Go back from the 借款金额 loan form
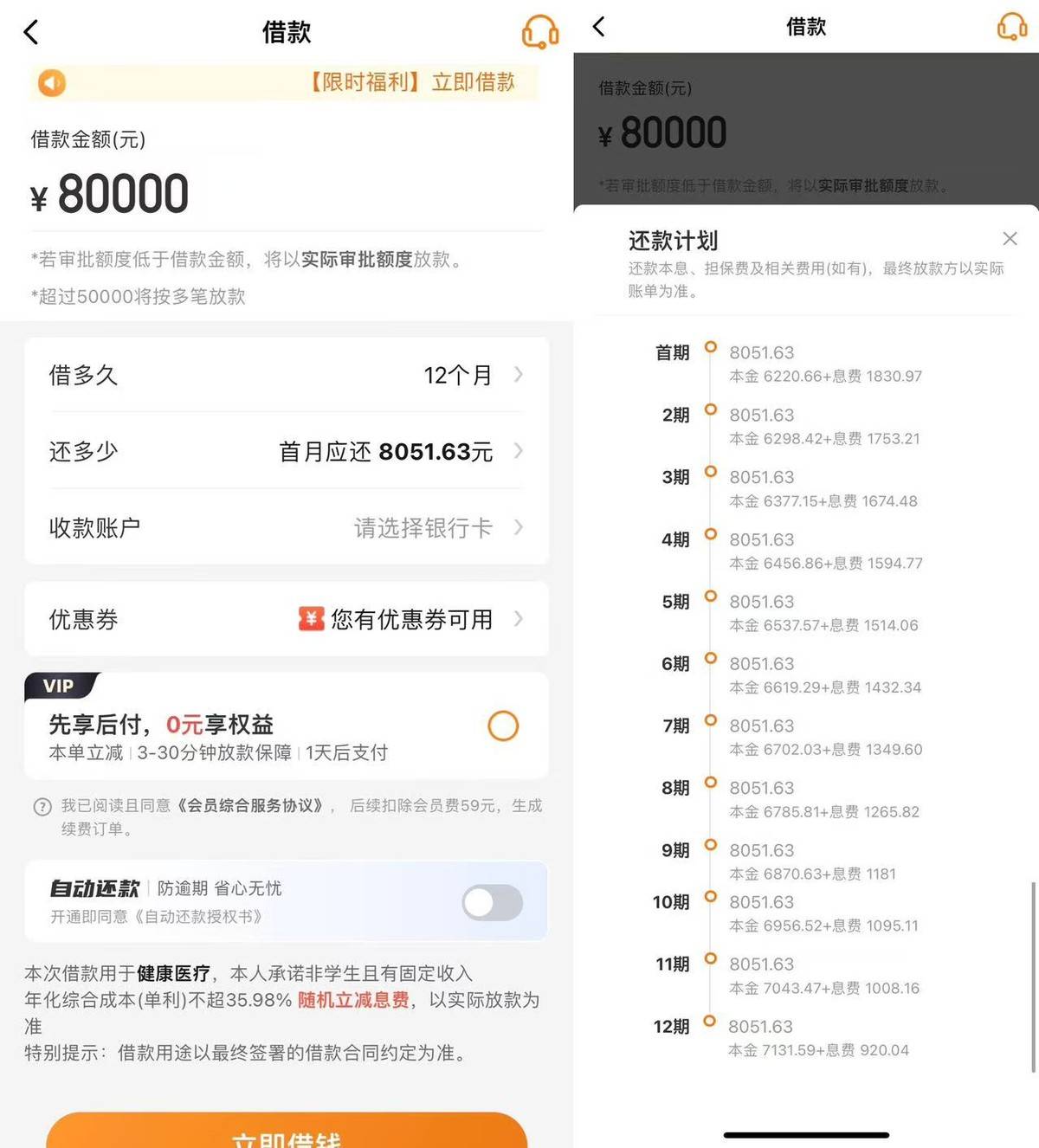The width and height of the screenshot is (1039, 1148). click(x=31, y=33)
